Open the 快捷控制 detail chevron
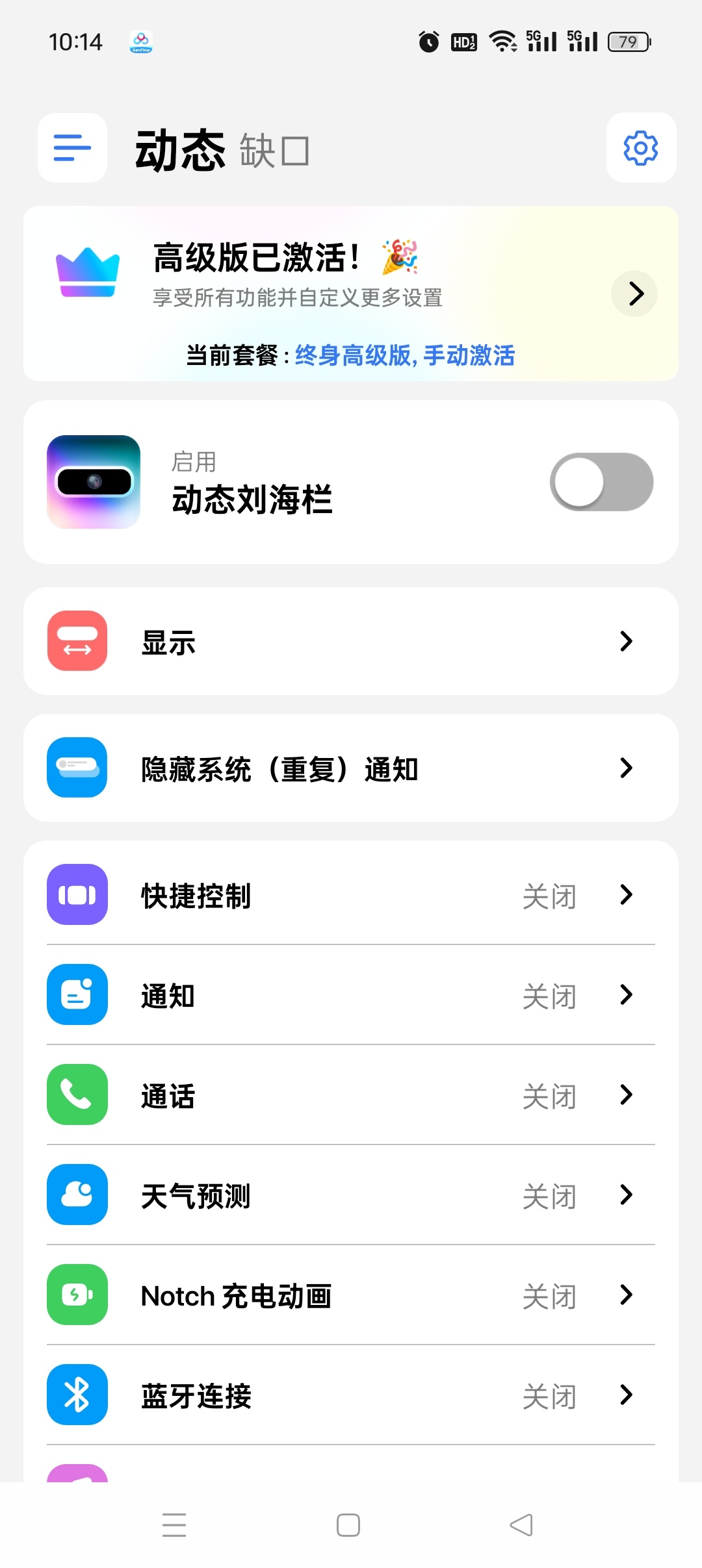Viewport: 702px width, 1568px height. click(x=626, y=895)
